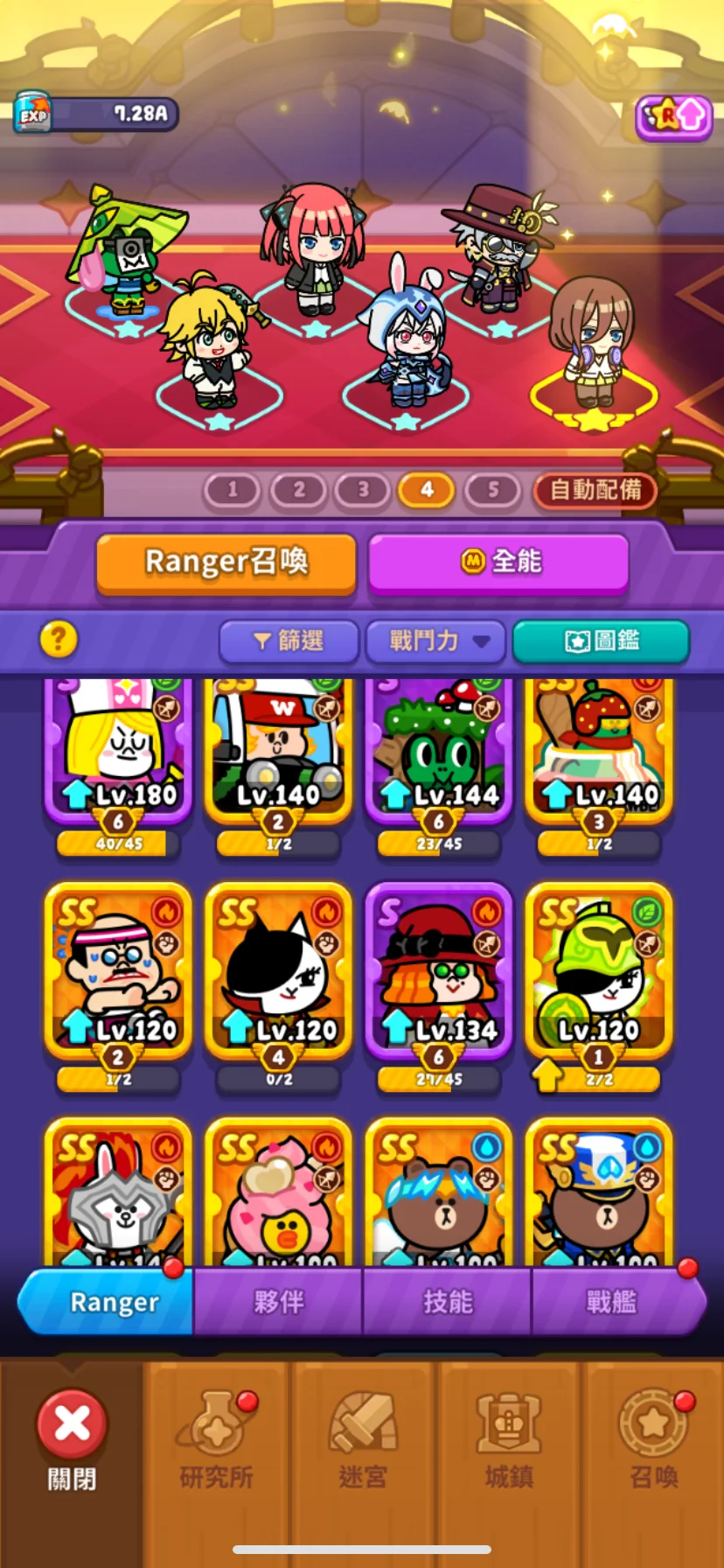Tap the Ranger召喚 button
The image size is (724, 1568).
click(226, 562)
